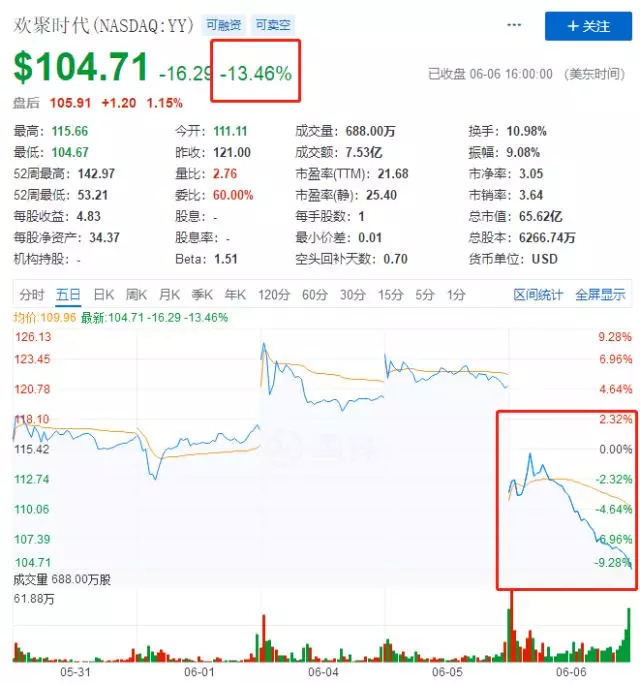Choose the 30分 interval

[x=353, y=295]
